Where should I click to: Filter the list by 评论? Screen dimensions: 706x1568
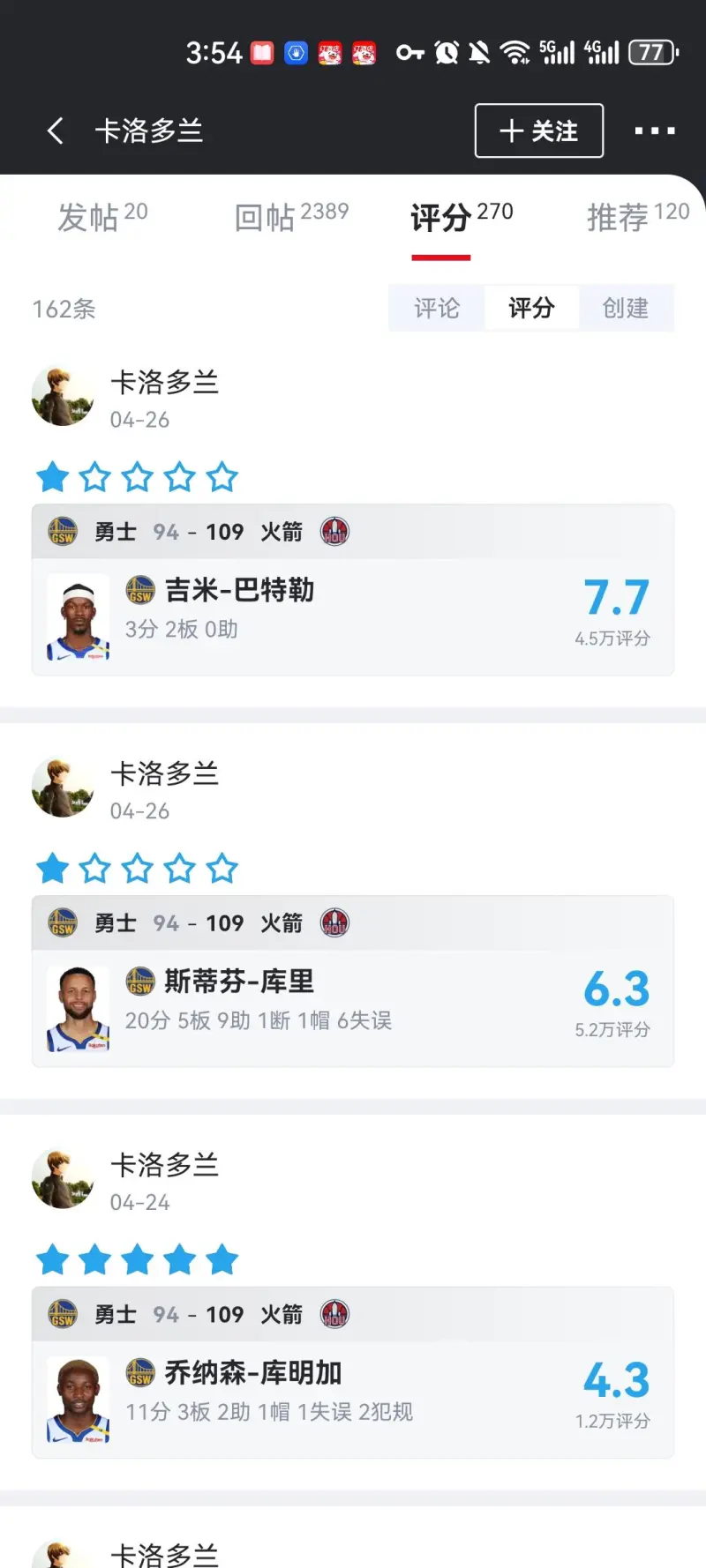437,308
